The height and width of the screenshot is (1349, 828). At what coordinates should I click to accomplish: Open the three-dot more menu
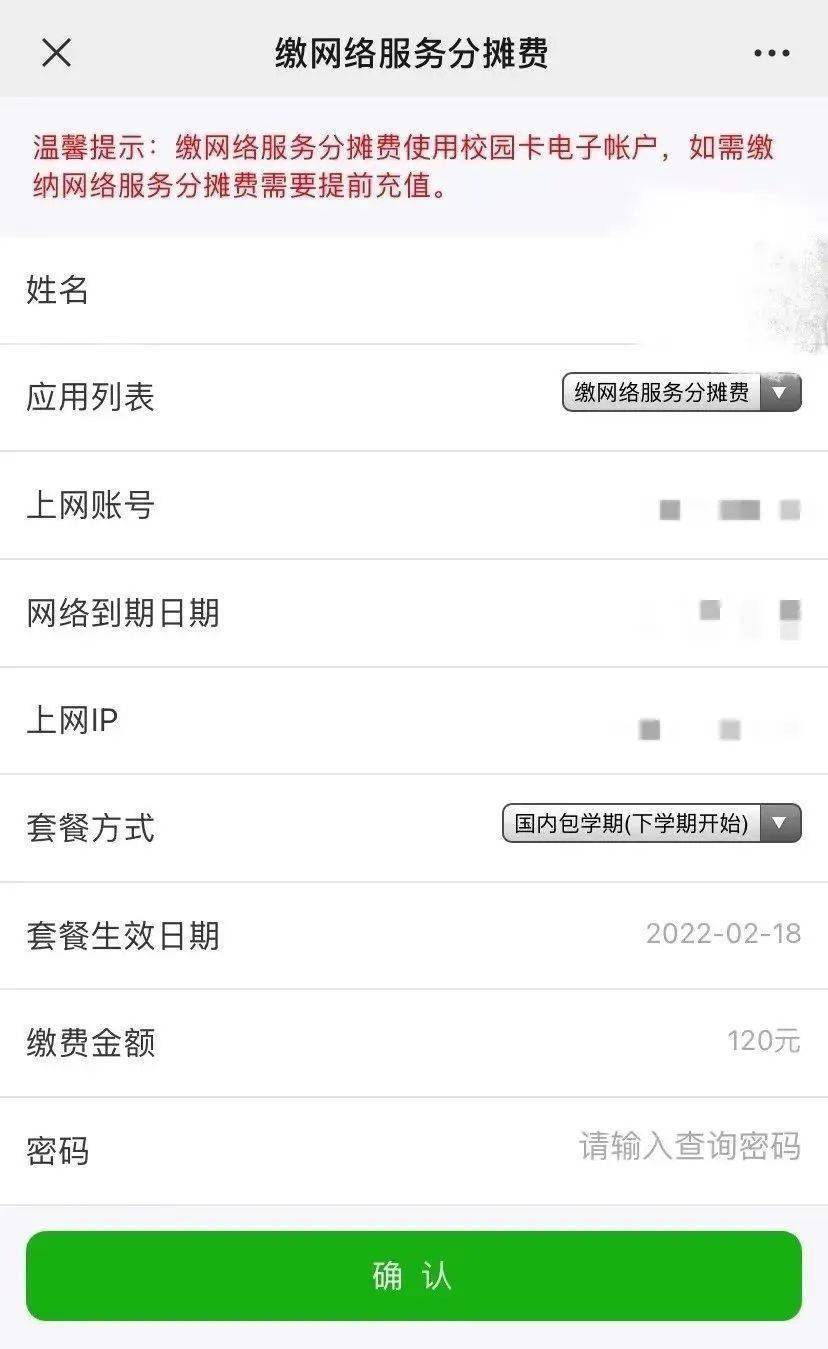tap(771, 54)
